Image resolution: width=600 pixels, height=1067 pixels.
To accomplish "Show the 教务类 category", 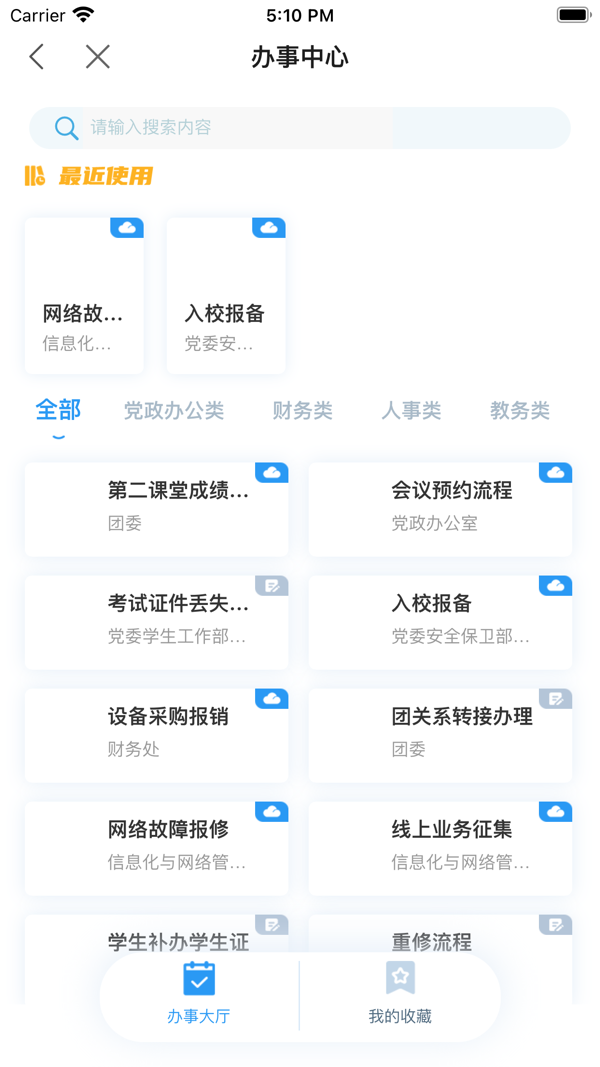I will 519,411.
